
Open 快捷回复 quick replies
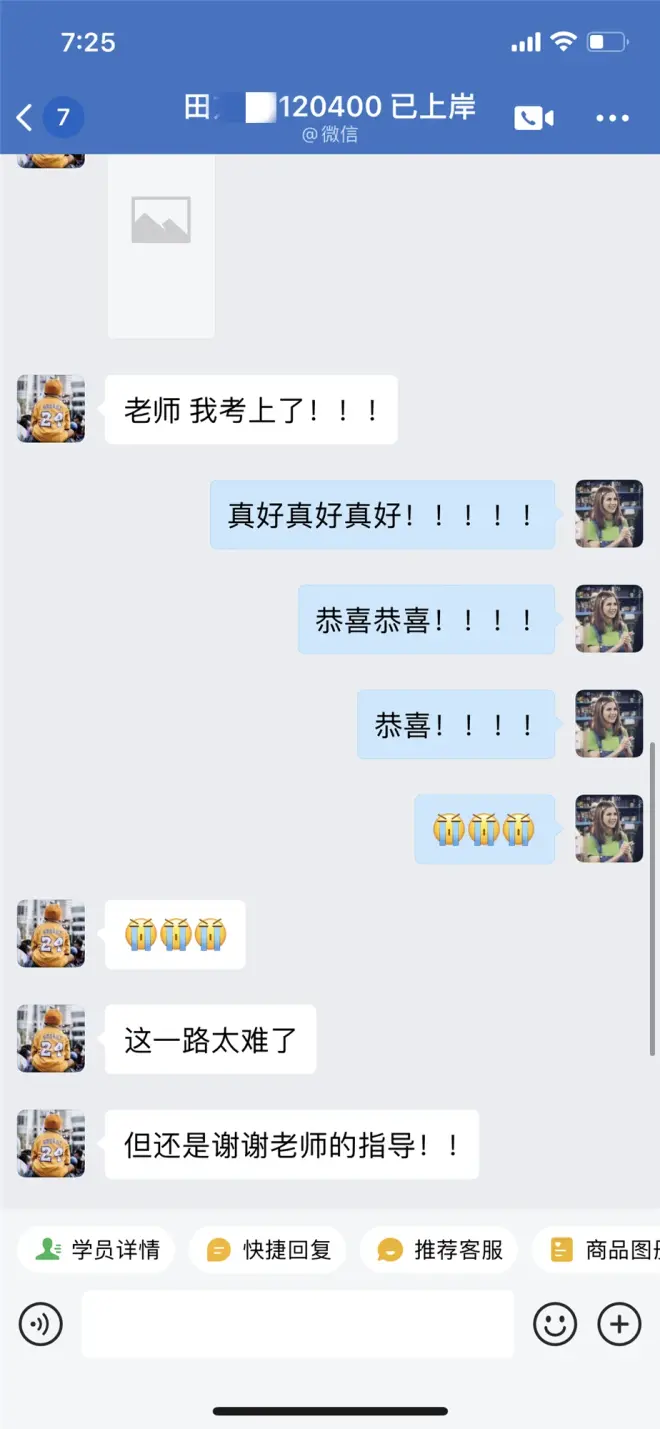point(268,1250)
